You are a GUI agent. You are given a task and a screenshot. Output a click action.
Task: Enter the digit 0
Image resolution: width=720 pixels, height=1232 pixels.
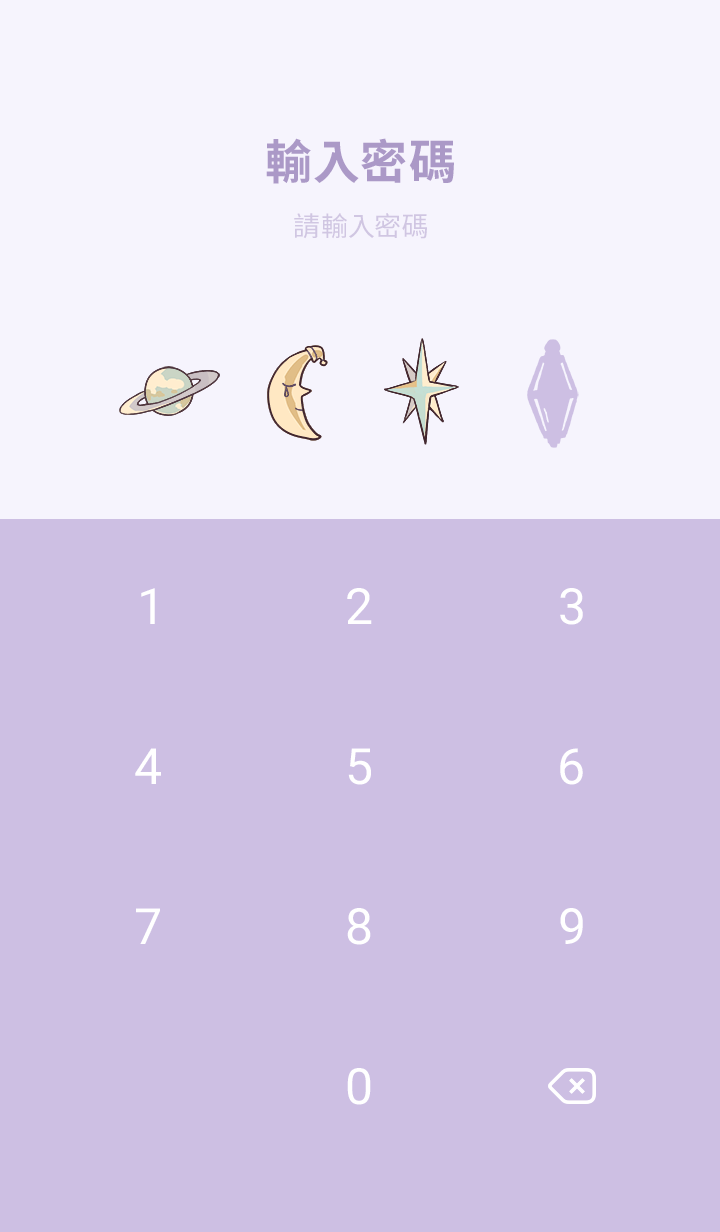pos(359,1087)
